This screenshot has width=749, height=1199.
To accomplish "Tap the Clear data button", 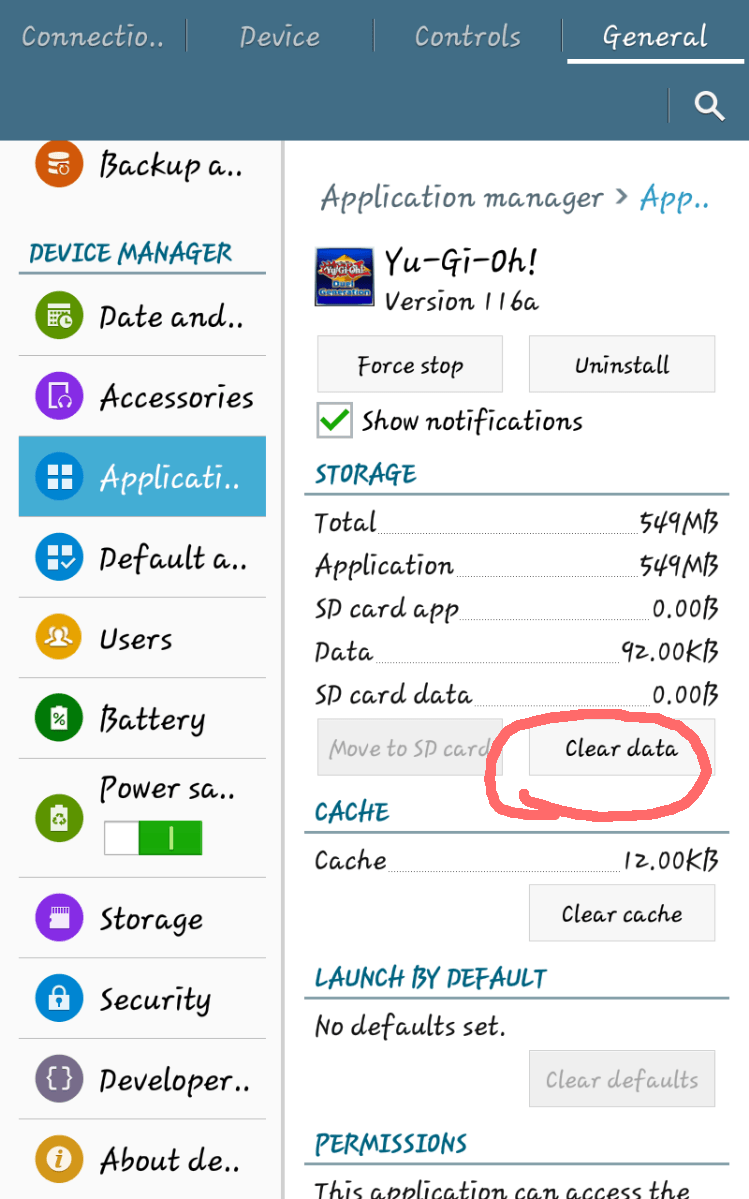I will [621, 748].
